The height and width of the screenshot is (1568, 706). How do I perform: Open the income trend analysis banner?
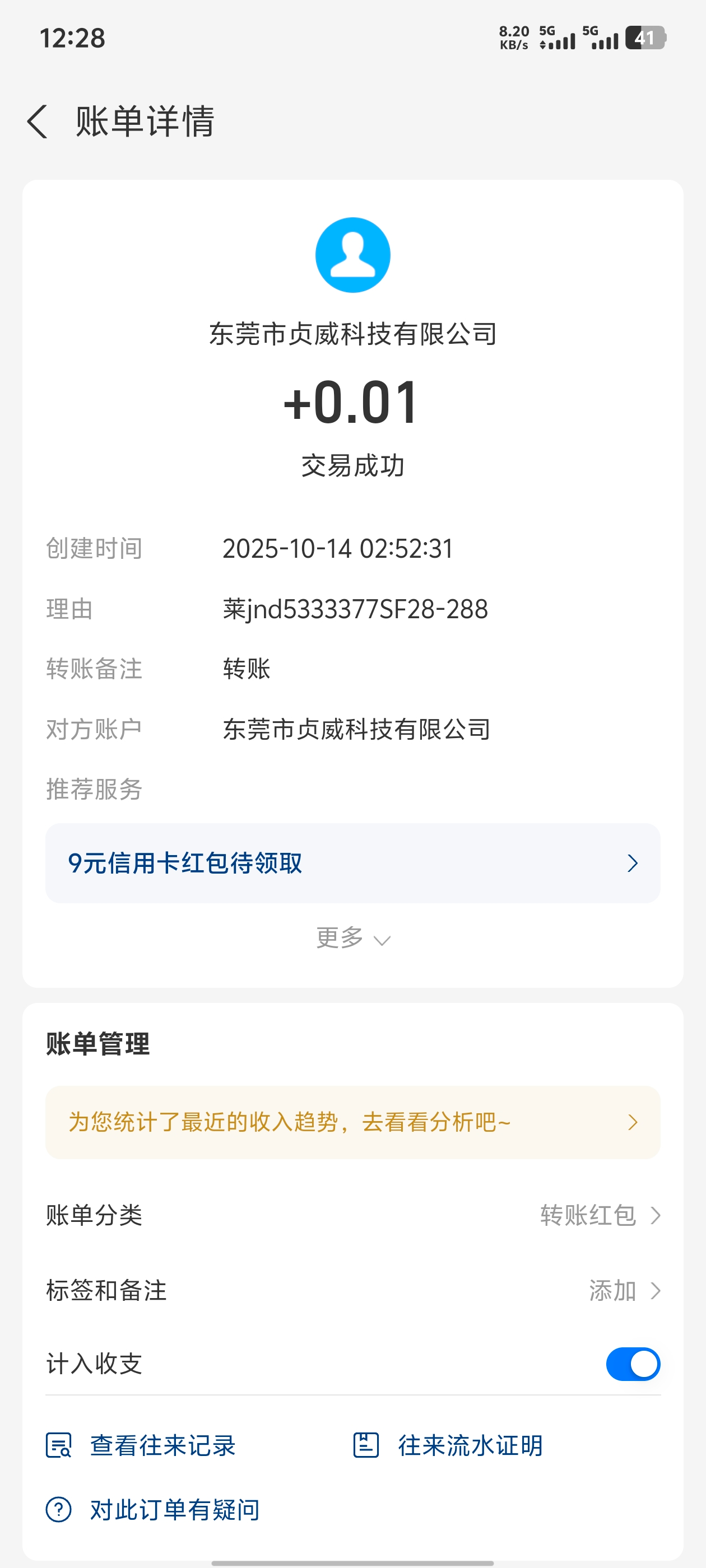point(352,1122)
